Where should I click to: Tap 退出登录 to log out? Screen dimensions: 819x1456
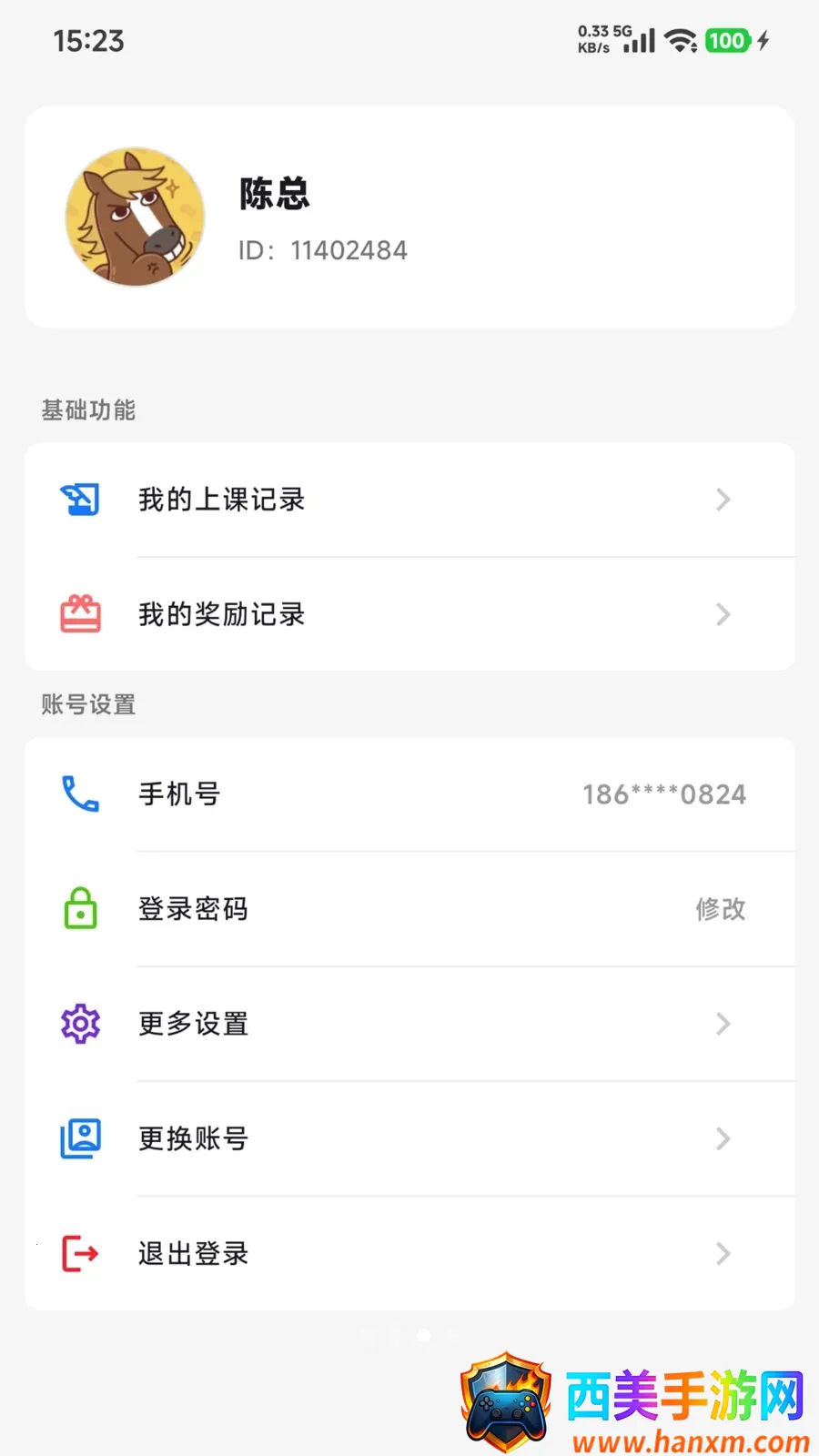click(x=409, y=1253)
